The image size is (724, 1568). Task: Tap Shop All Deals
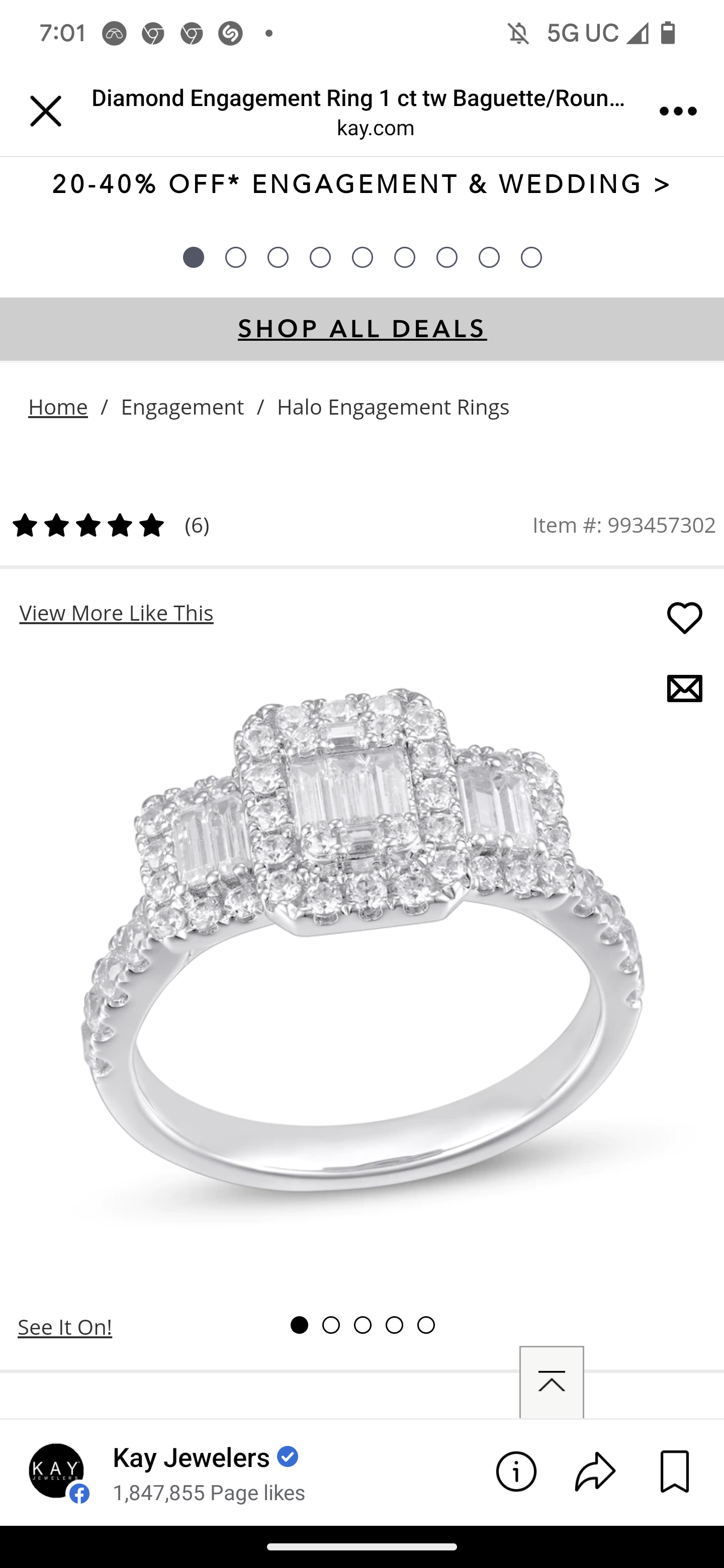(361, 329)
